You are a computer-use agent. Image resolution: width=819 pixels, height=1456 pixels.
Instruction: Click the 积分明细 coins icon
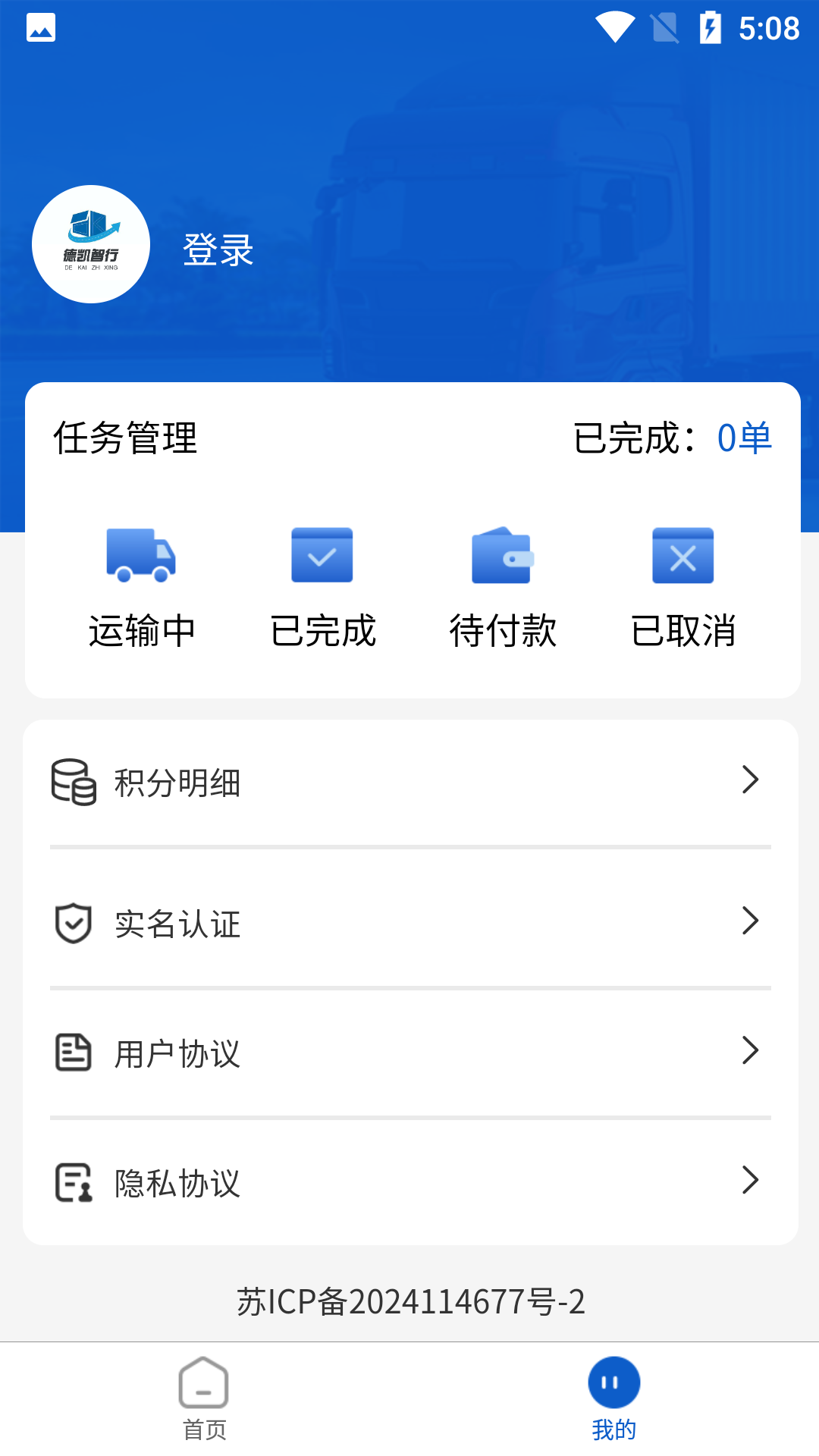[74, 783]
